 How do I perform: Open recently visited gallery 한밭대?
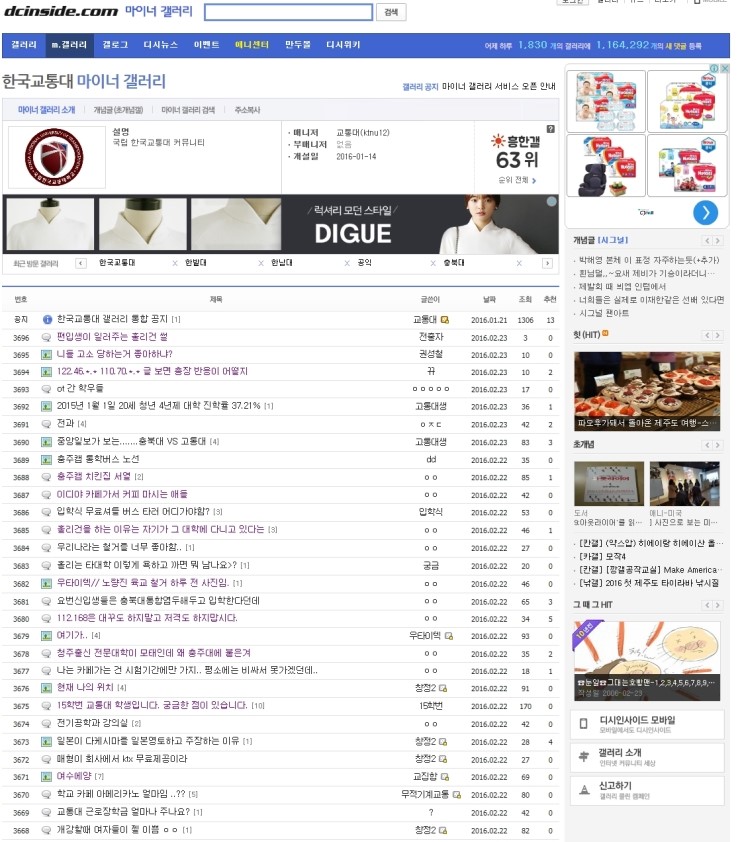(x=194, y=263)
